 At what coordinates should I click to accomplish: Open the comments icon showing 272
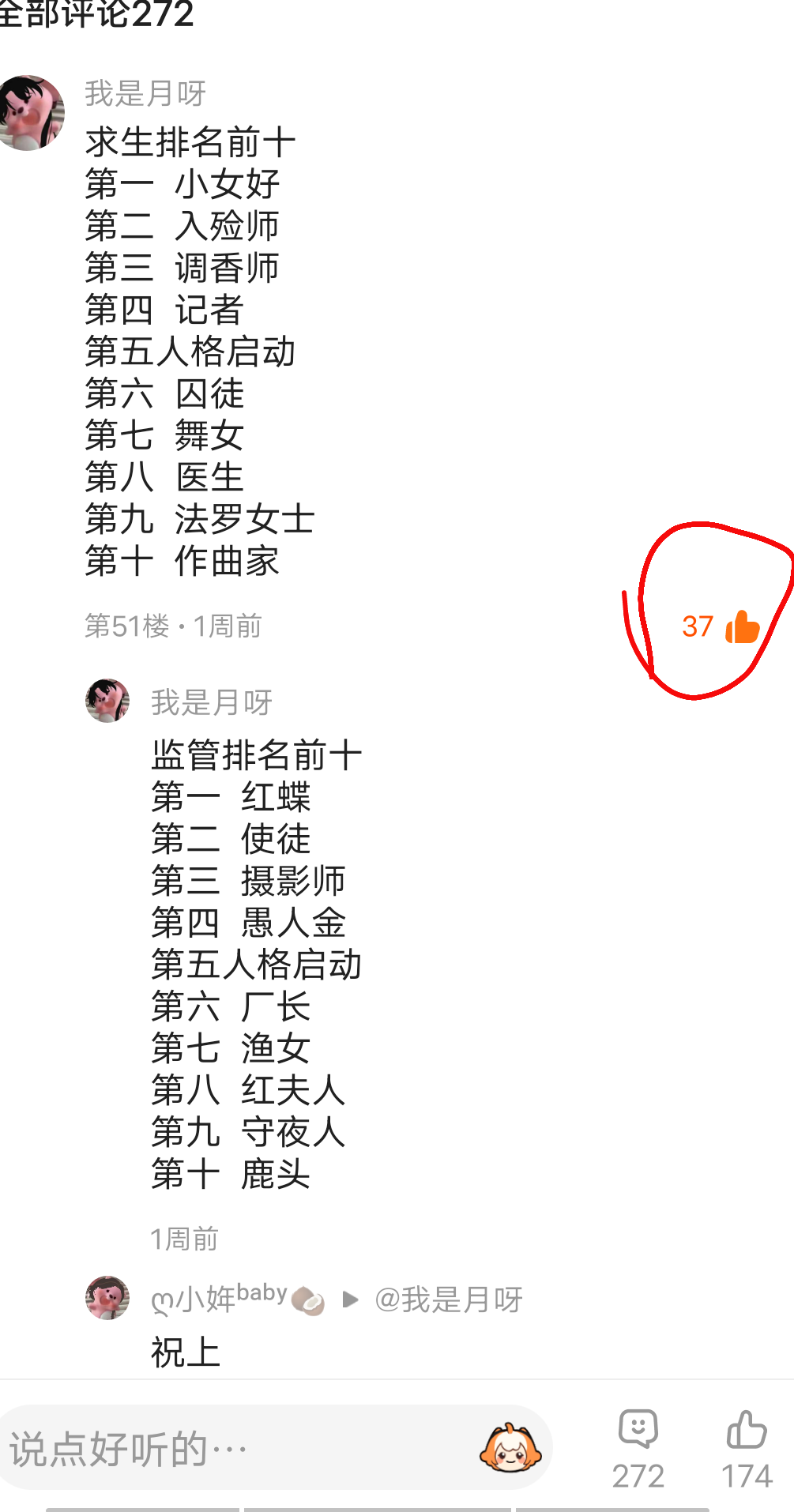click(x=638, y=1447)
